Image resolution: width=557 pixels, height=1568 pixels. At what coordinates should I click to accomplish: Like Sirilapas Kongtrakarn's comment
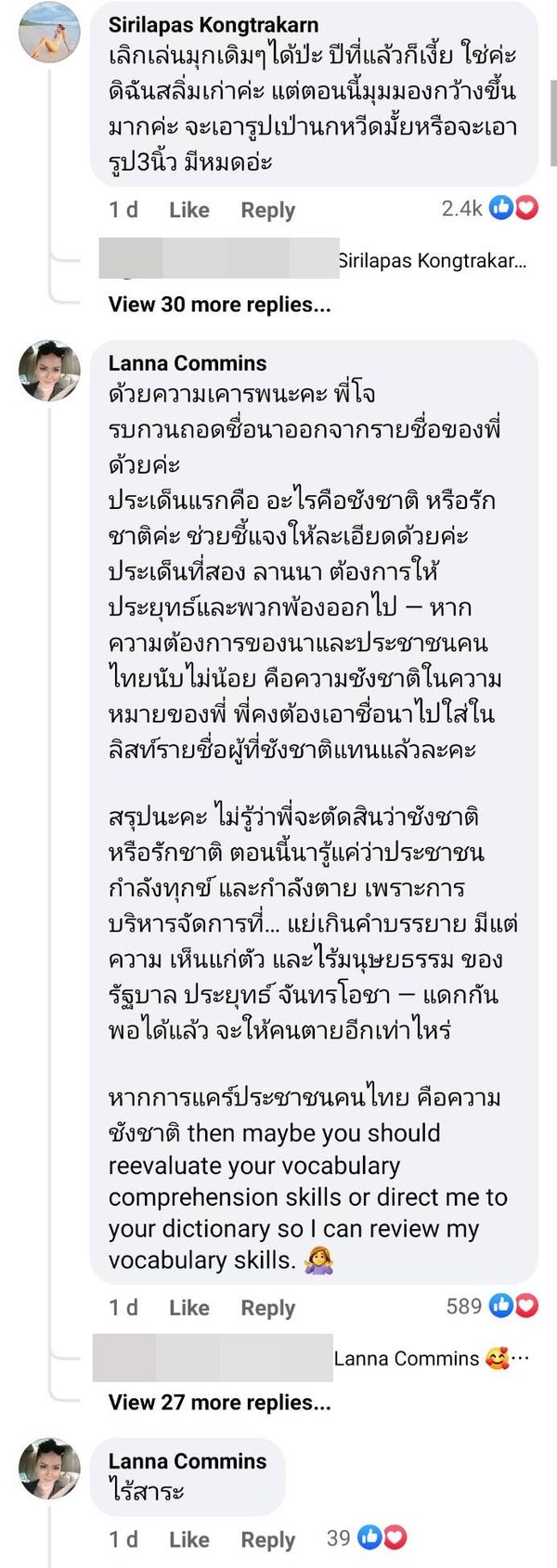[x=188, y=210]
